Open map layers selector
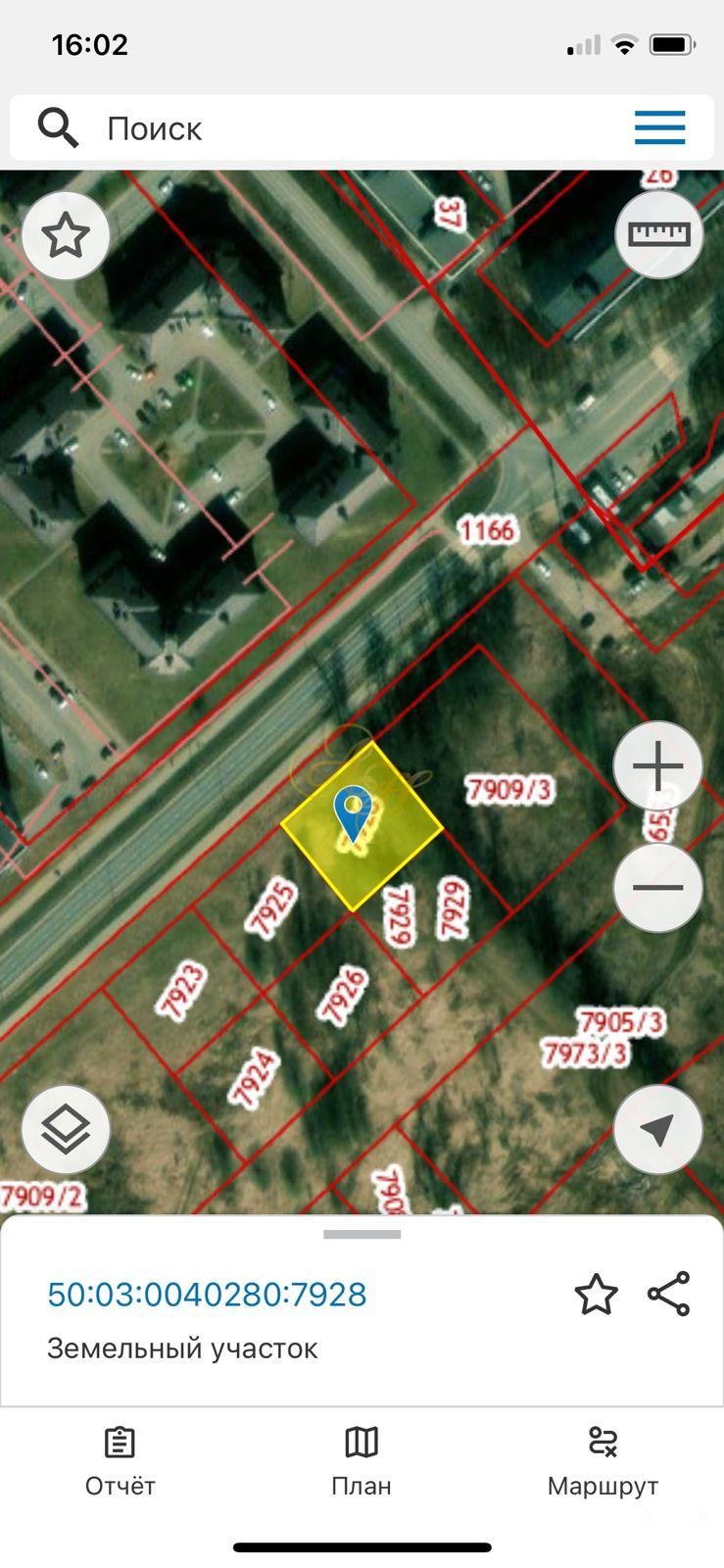 point(66,1130)
